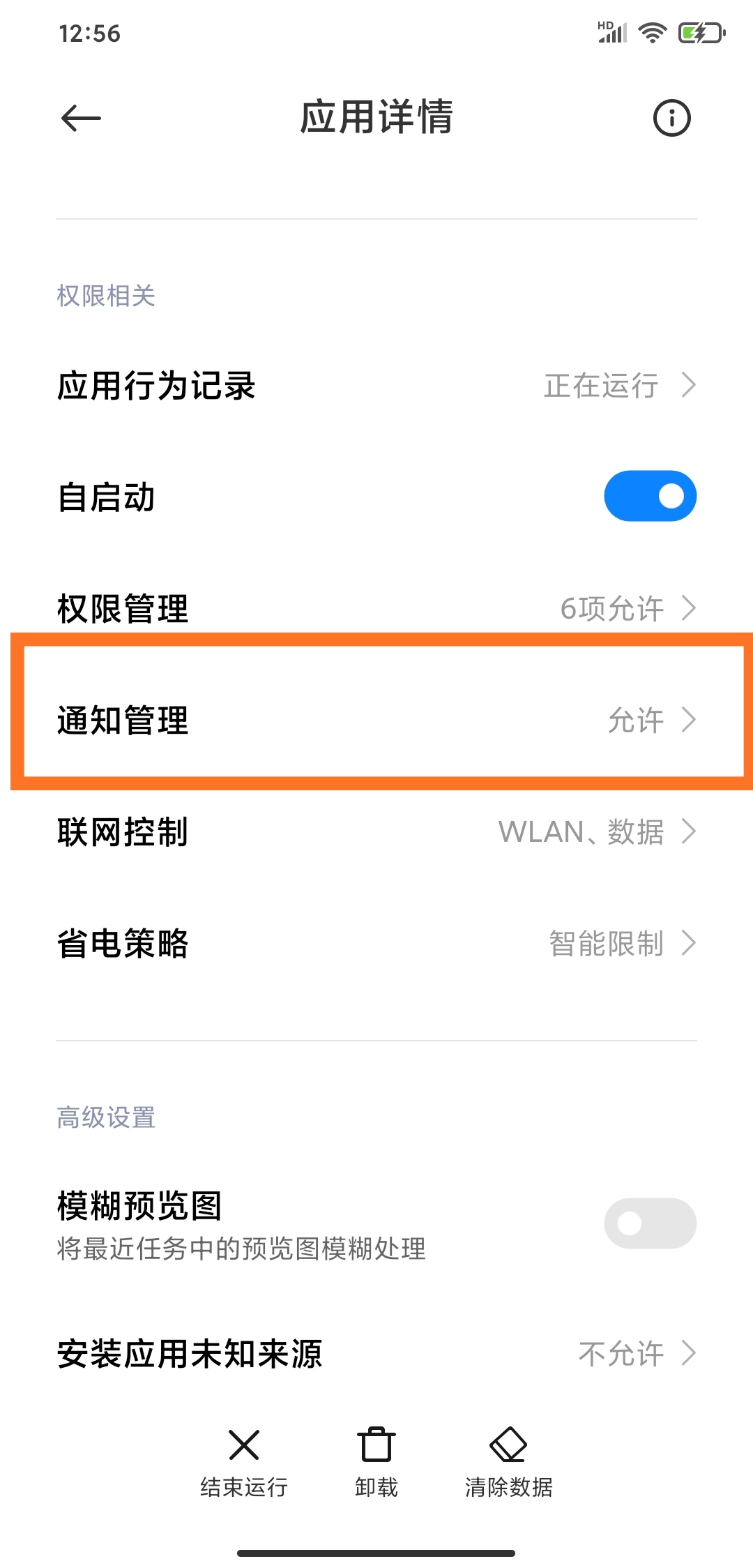Expand 省电策略 battery options
The width and height of the screenshot is (753, 1568).
pos(376,944)
